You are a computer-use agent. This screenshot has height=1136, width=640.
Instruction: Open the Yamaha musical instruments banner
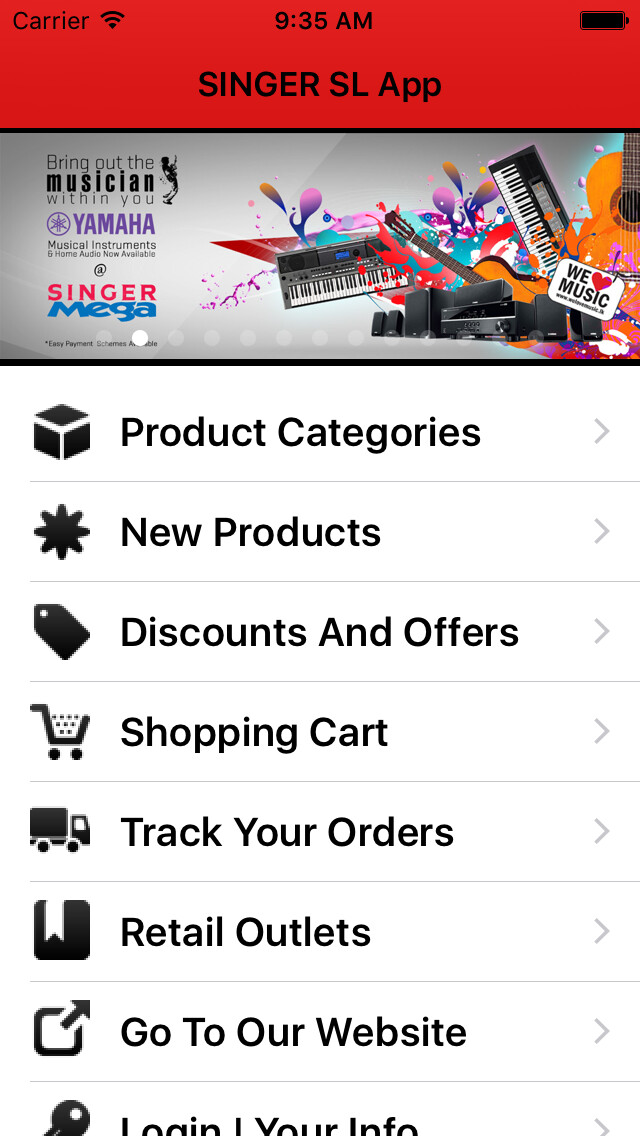320,245
